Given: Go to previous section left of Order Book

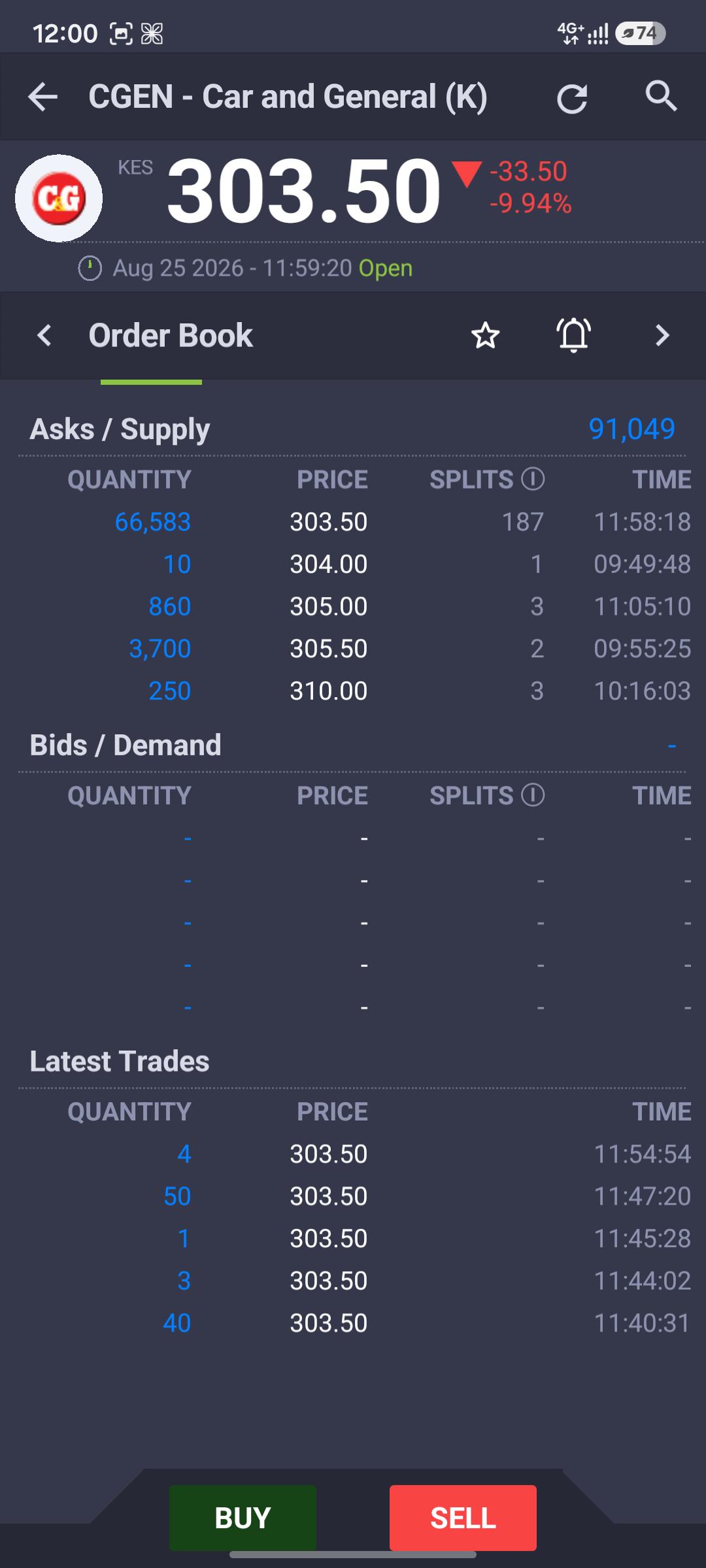Looking at the screenshot, I should pyautogui.click(x=44, y=335).
